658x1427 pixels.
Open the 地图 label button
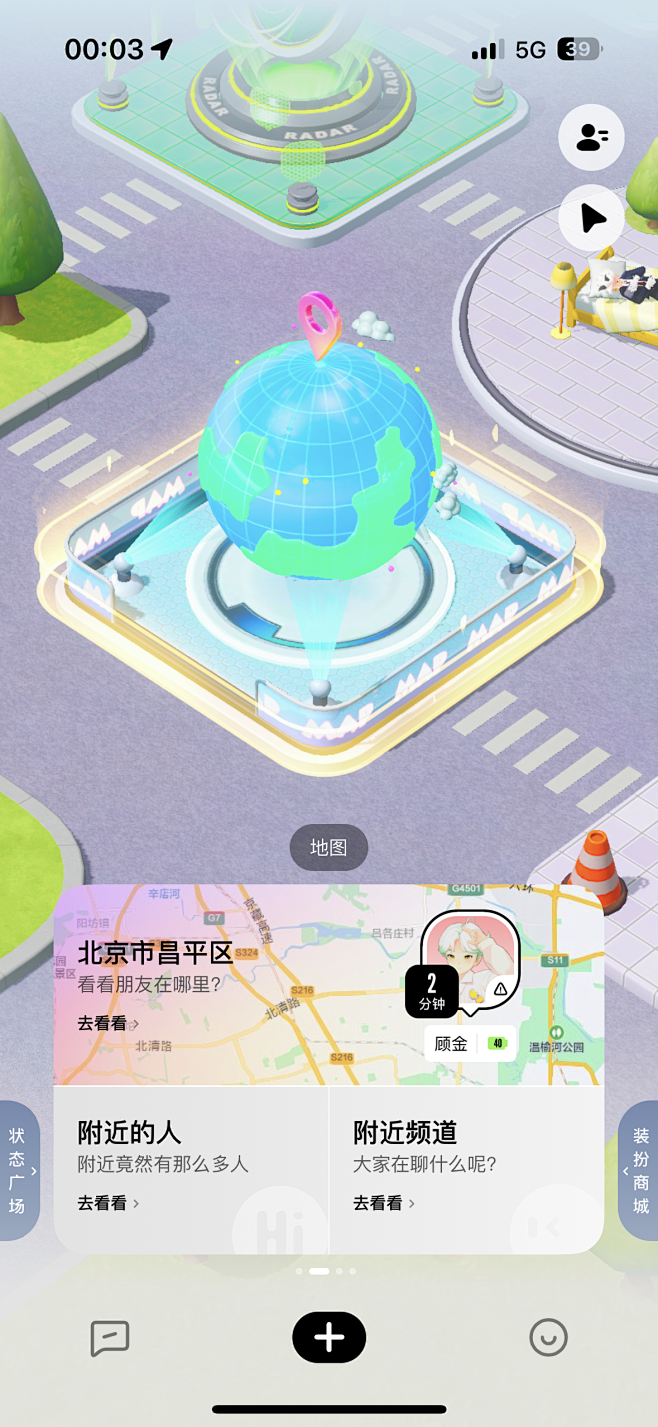click(x=328, y=848)
